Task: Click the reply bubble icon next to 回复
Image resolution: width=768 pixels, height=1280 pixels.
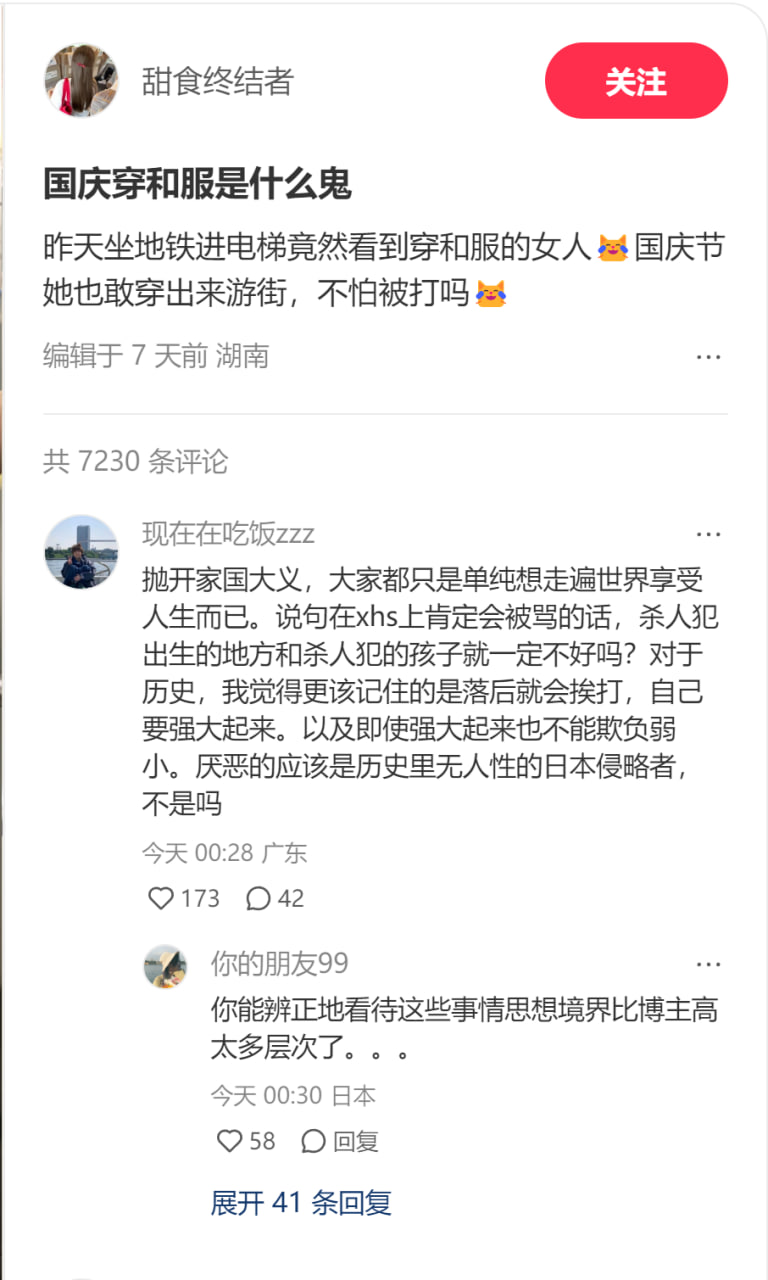Action: [315, 1141]
